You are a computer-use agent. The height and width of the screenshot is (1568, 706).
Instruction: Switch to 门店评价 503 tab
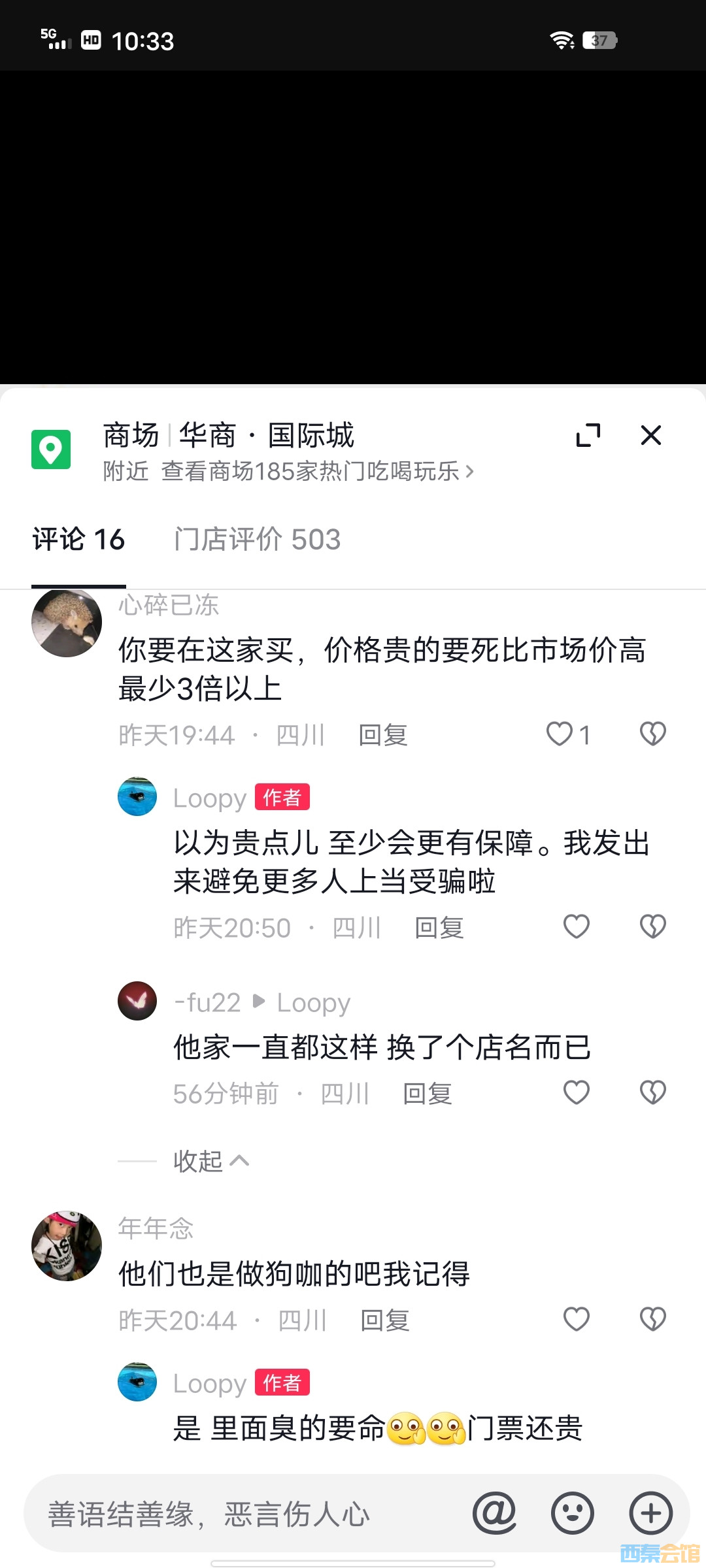coord(257,540)
